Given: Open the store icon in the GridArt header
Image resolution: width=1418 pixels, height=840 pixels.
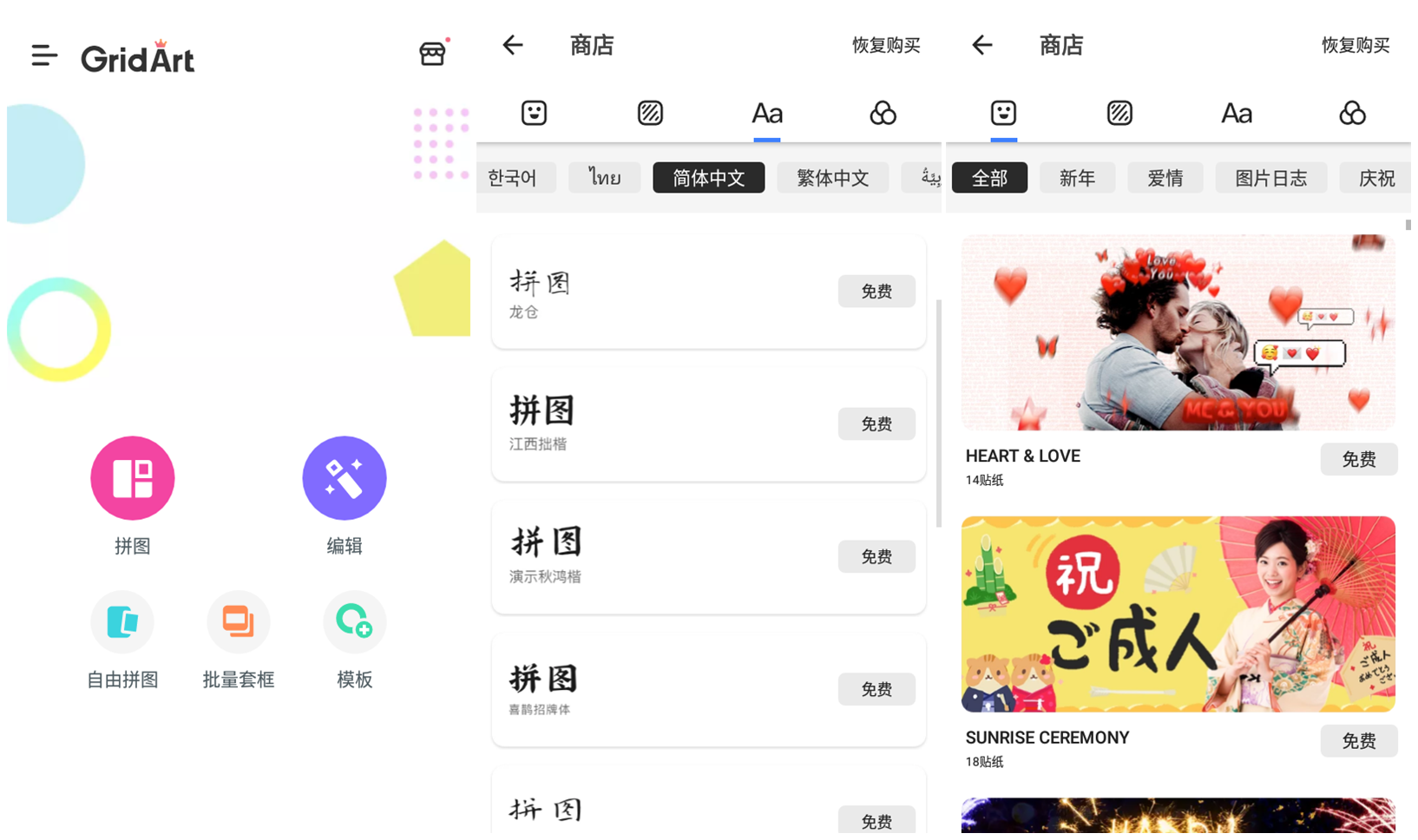Looking at the screenshot, I should click(432, 54).
